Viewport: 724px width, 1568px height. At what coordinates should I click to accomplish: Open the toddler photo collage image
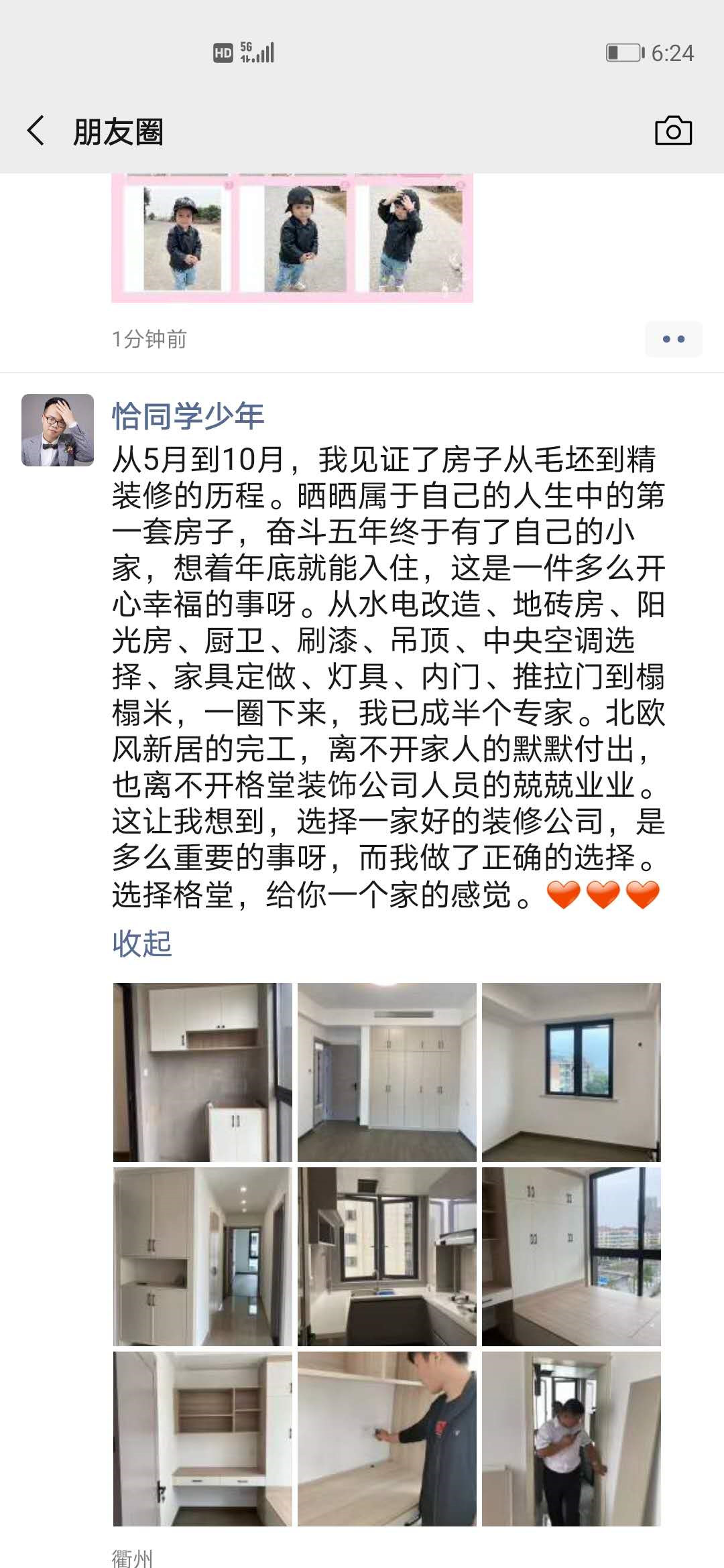point(292,238)
